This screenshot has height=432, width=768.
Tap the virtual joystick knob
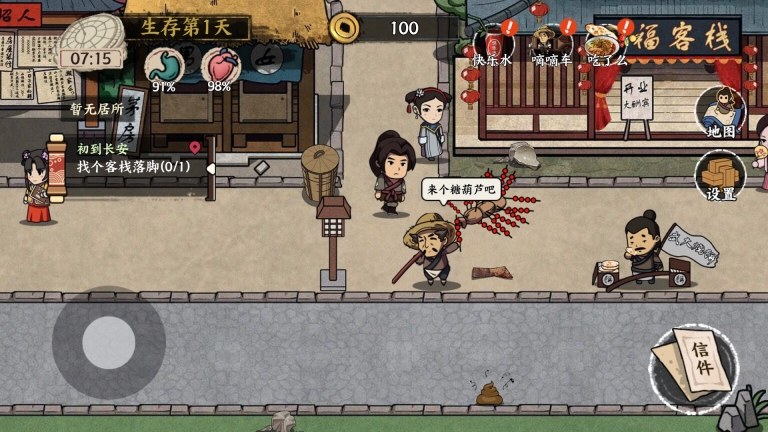click(109, 343)
